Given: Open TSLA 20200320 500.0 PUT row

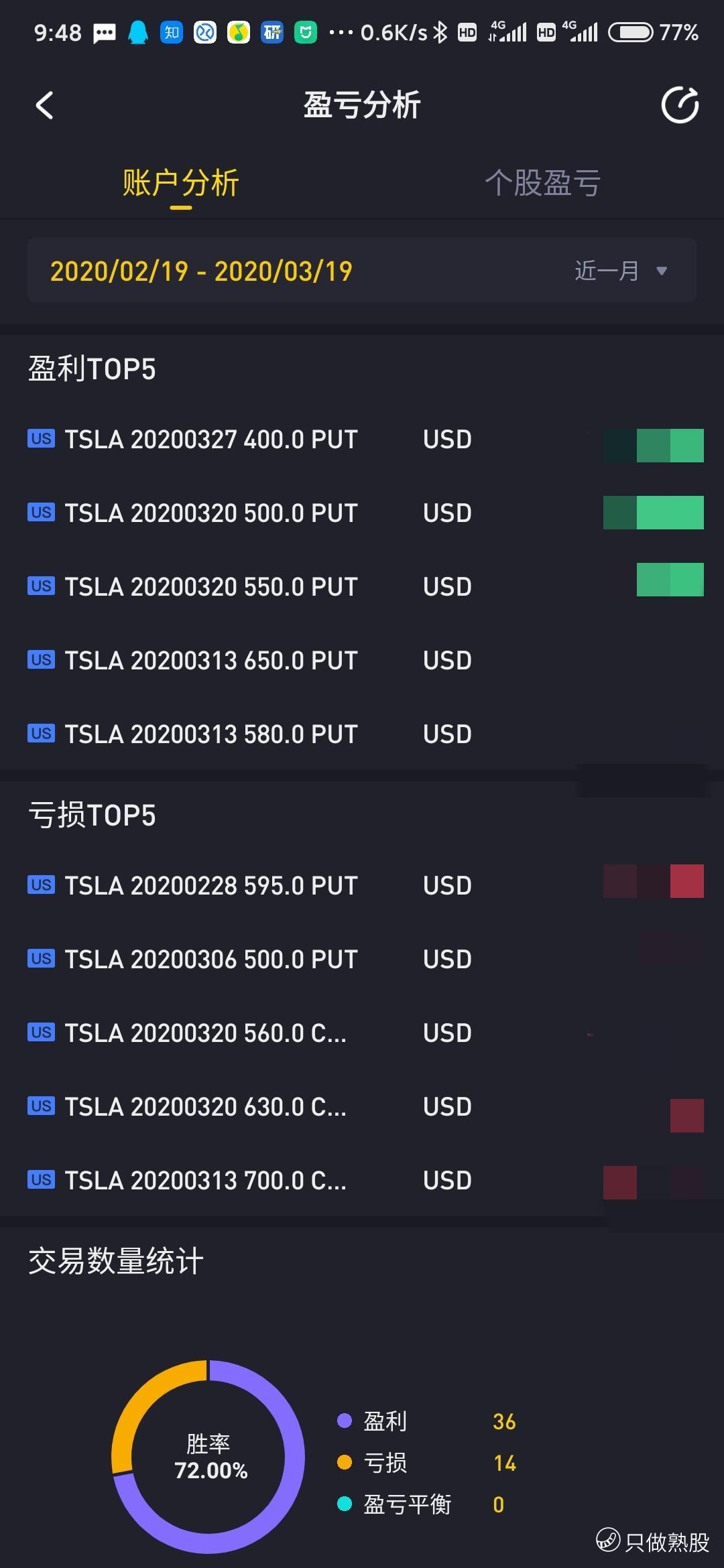Looking at the screenshot, I should pyautogui.click(x=362, y=513).
